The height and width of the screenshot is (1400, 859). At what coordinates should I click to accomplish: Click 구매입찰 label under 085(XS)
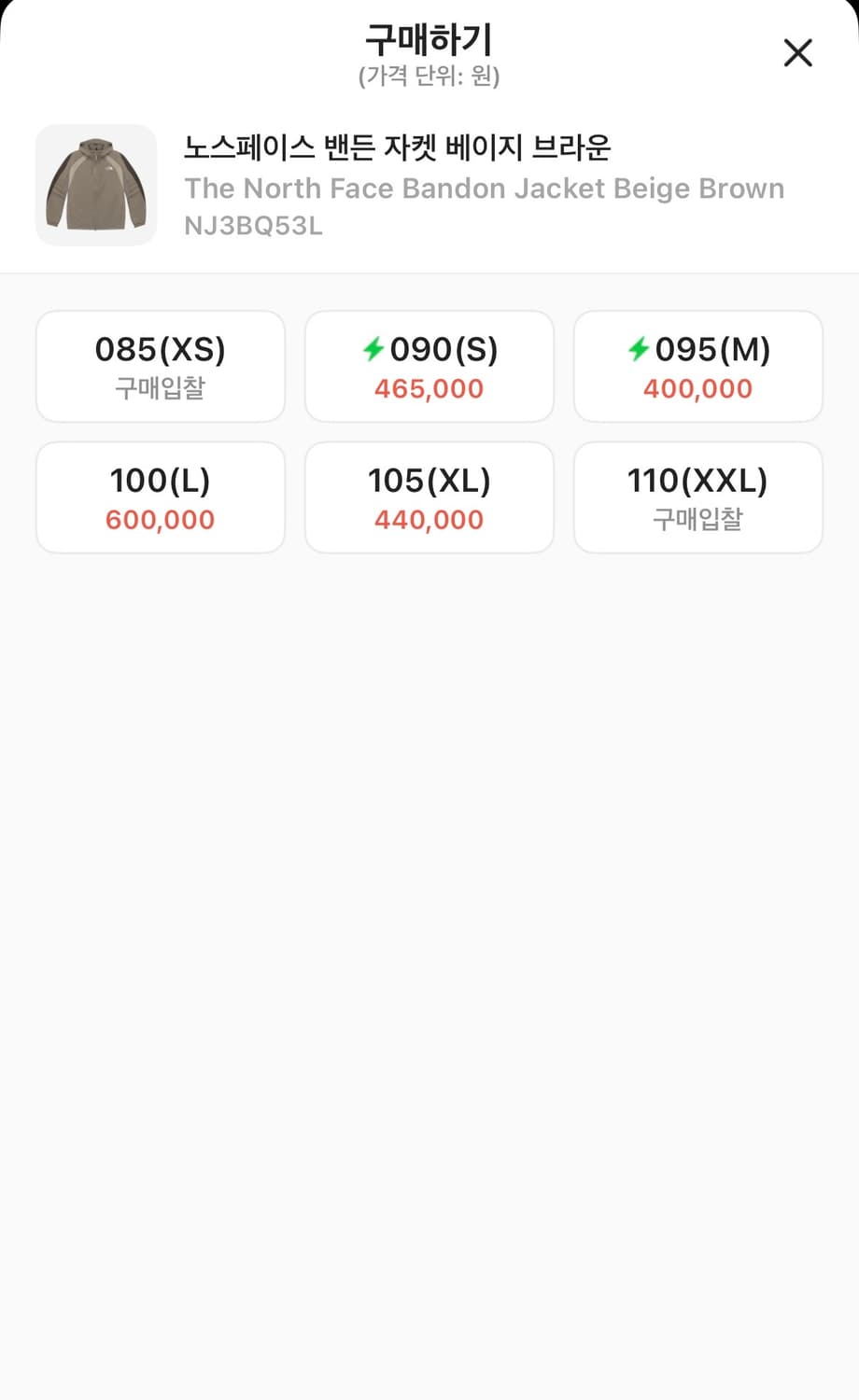(x=160, y=388)
